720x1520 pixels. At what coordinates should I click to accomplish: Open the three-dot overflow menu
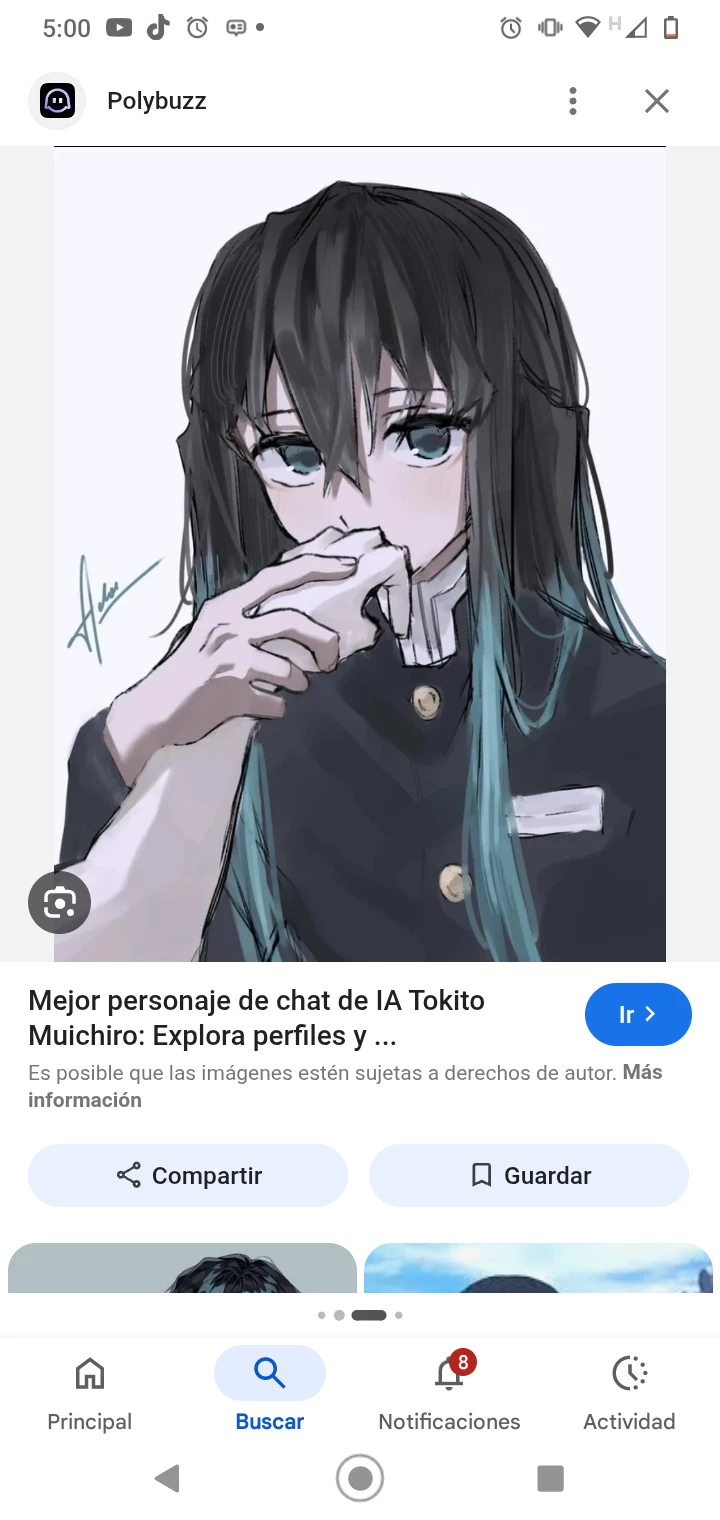[x=573, y=101]
